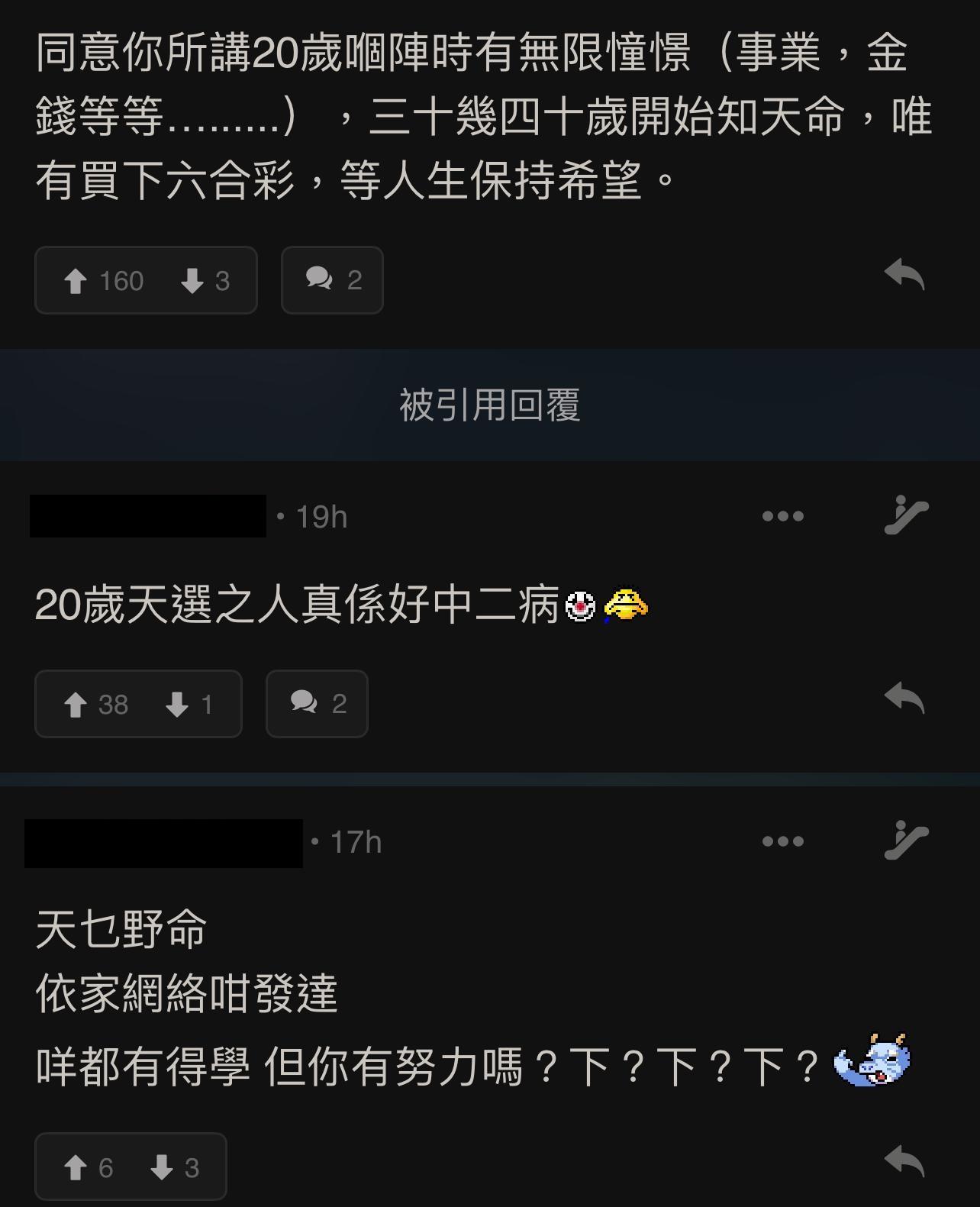The width and height of the screenshot is (980, 1207).
Task: Downvote the 天乜野命 comment
Action: pyautogui.click(x=162, y=1167)
